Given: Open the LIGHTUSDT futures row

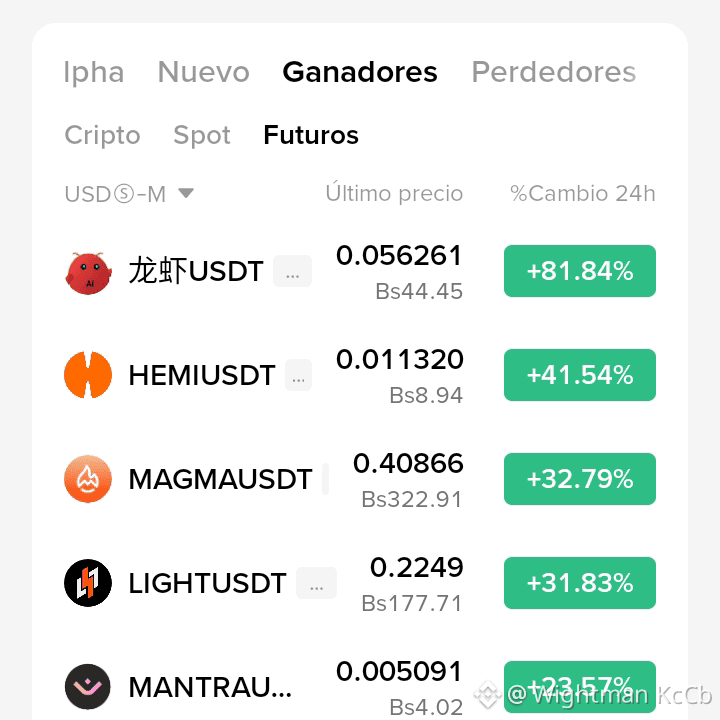Looking at the screenshot, I should pyautogui.click(x=360, y=583).
